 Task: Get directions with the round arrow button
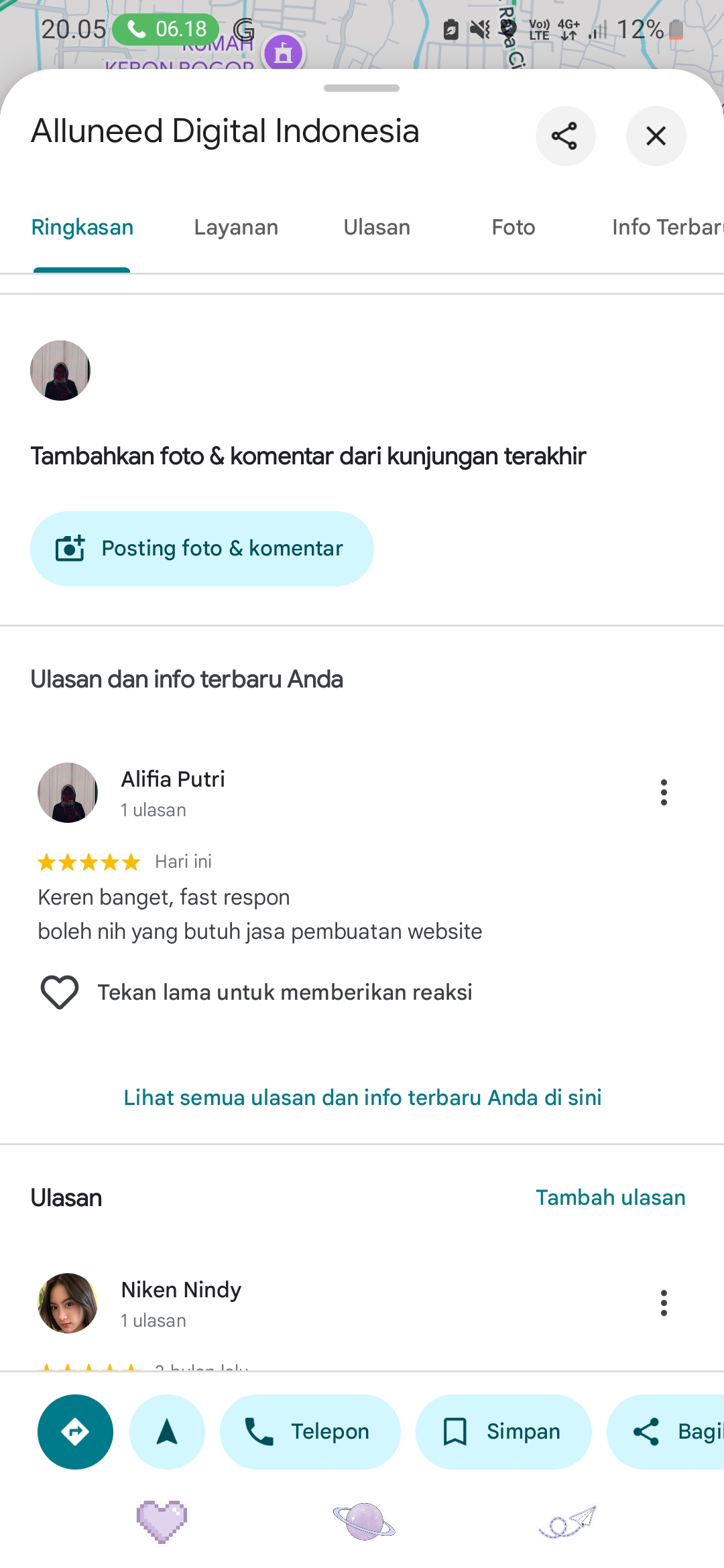point(75,1432)
